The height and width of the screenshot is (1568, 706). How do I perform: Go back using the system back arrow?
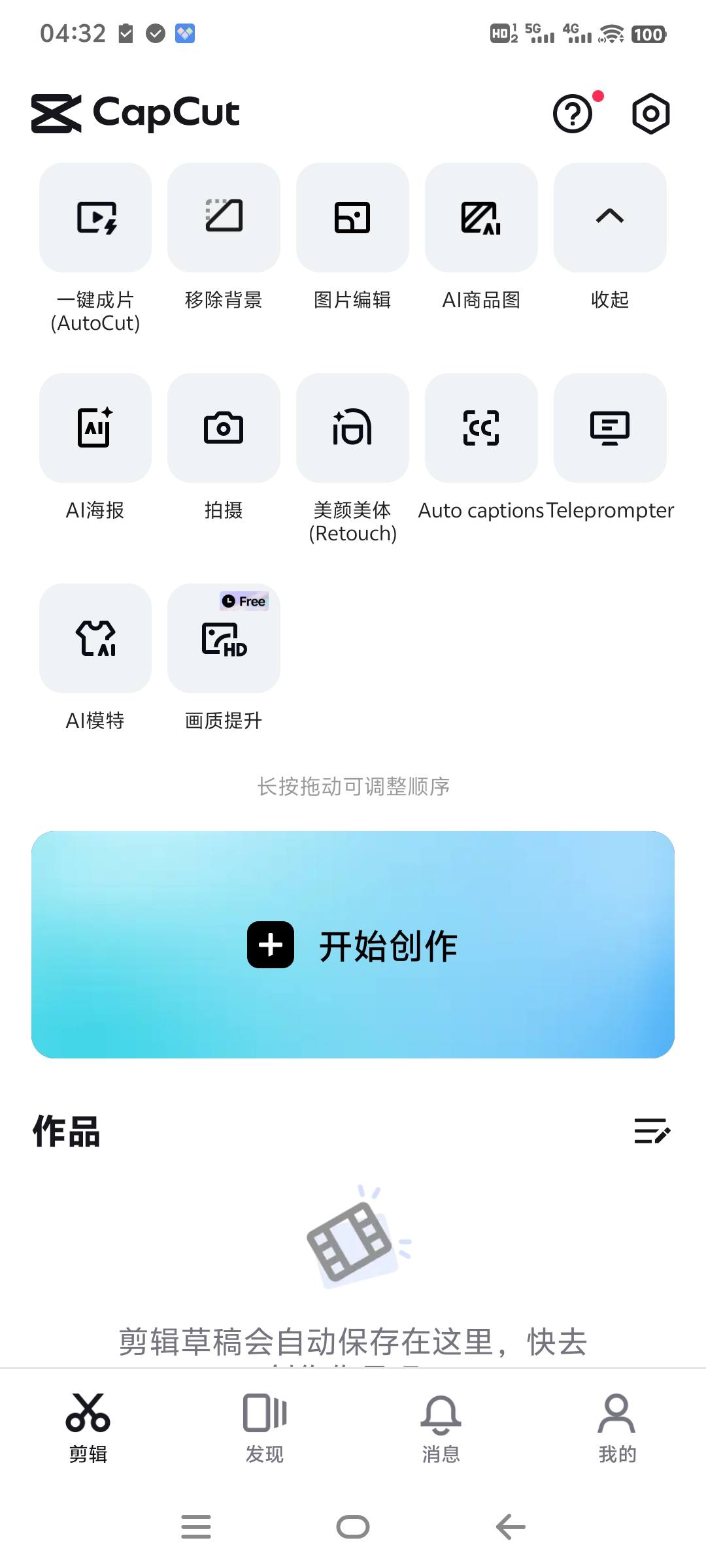511,1527
